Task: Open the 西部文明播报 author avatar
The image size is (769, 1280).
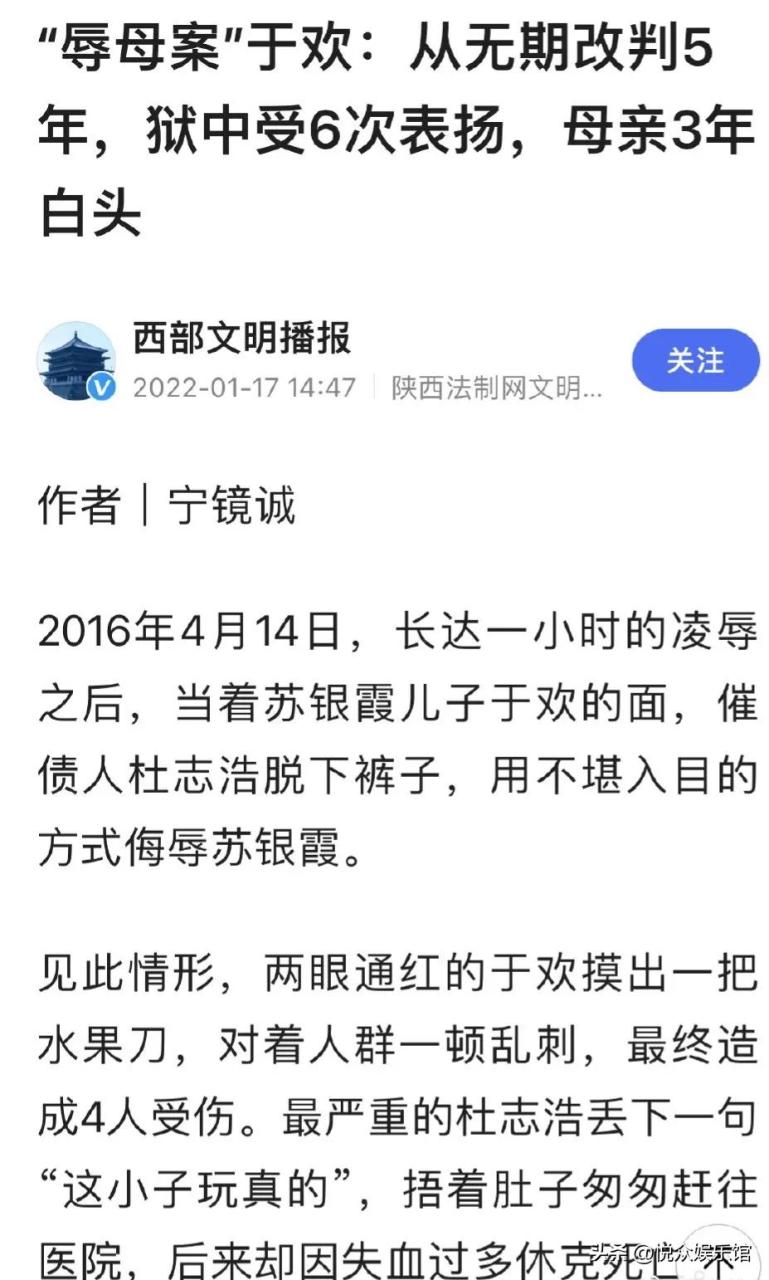Action: pos(76,361)
